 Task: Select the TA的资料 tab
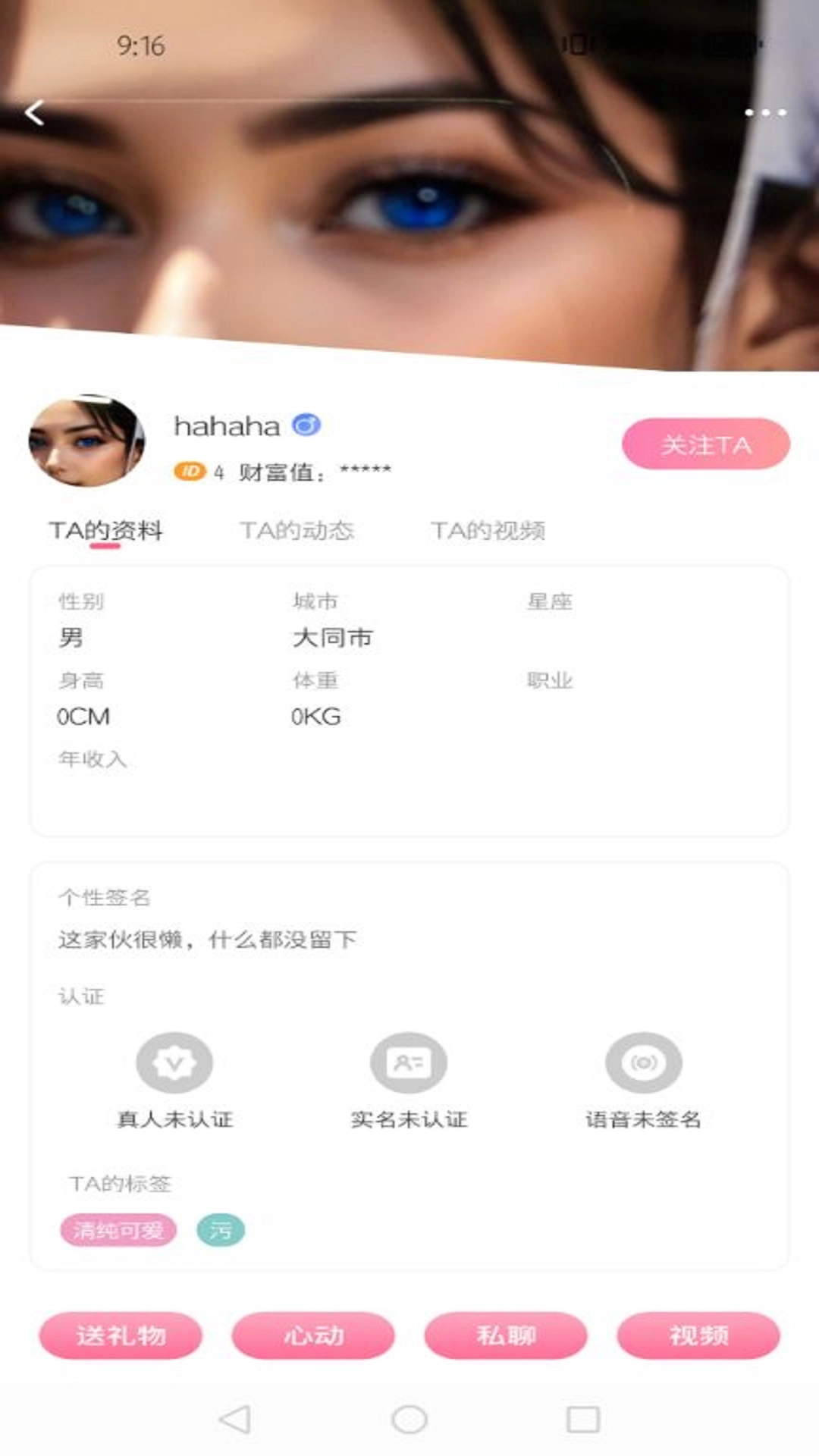click(108, 531)
